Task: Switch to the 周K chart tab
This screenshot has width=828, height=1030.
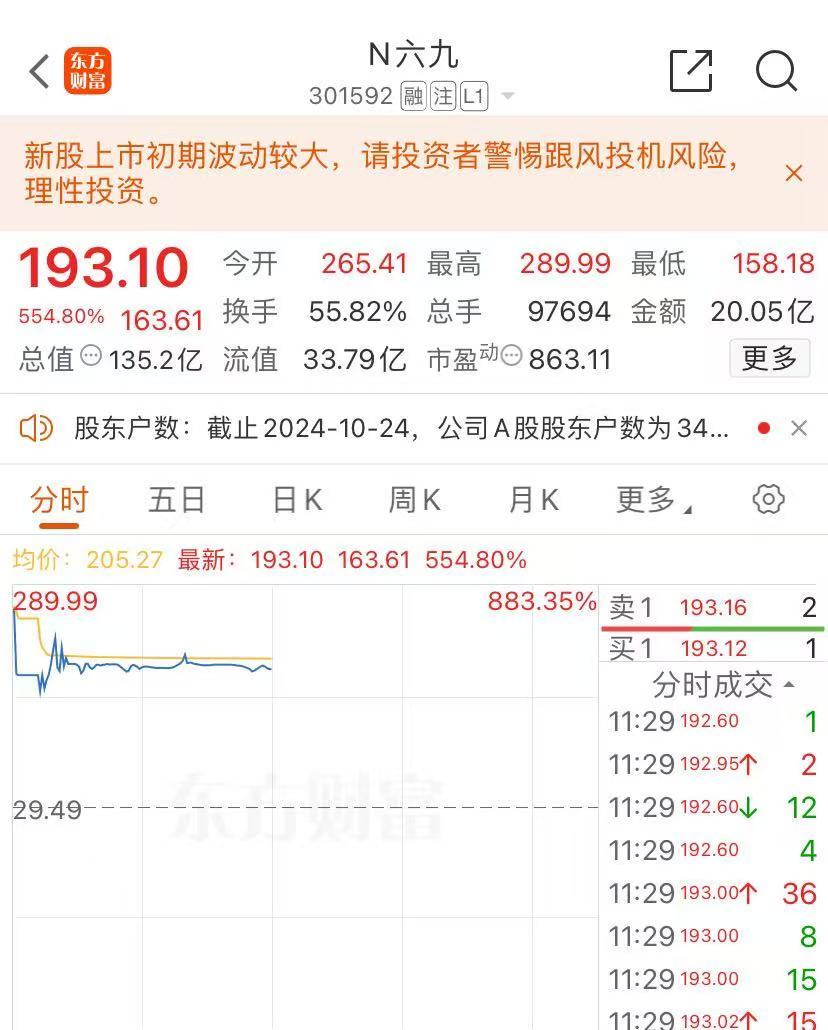Action: tap(415, 501)
